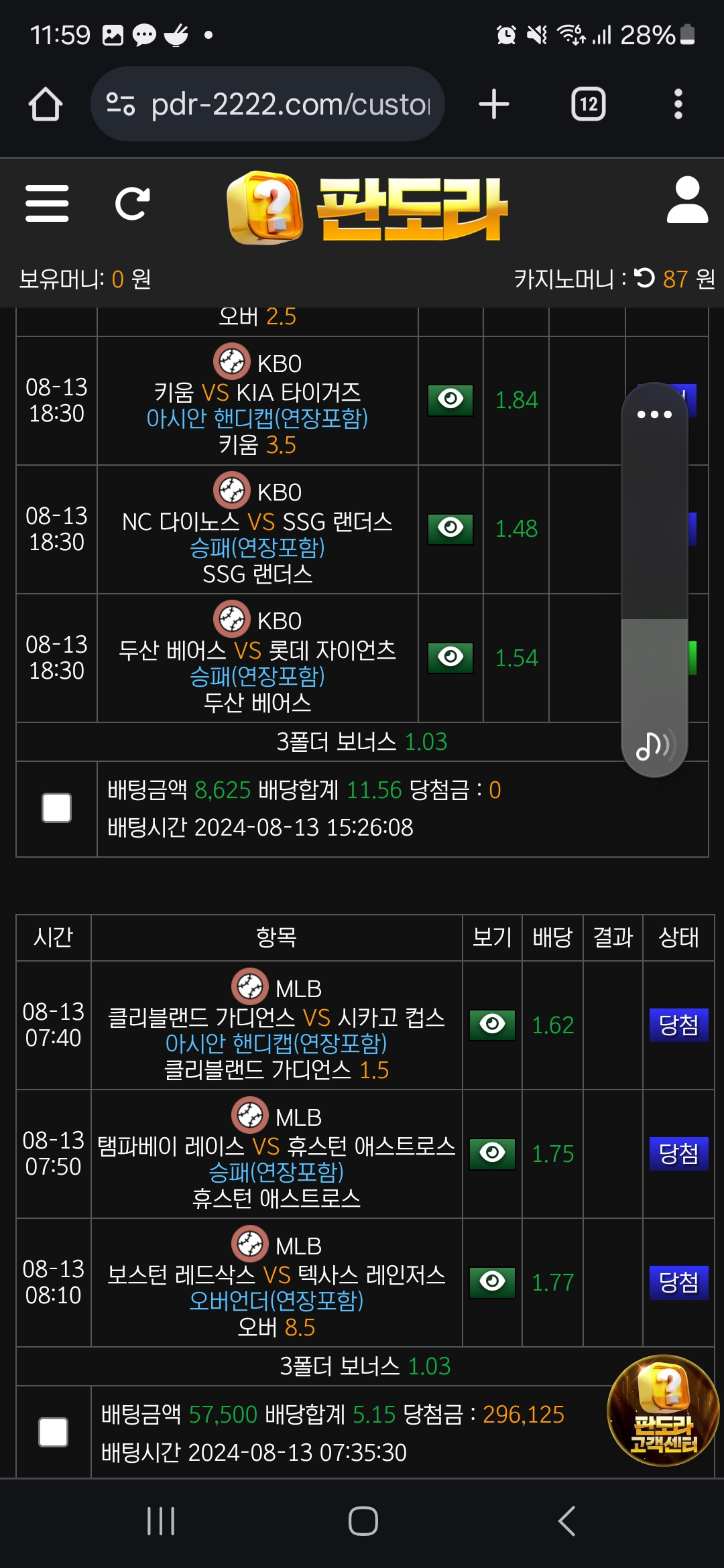View details for 탬파베이 레이스 VS 휴스턴 애스트로스
Viewport: 724px width, 1568px height.
492,1153
